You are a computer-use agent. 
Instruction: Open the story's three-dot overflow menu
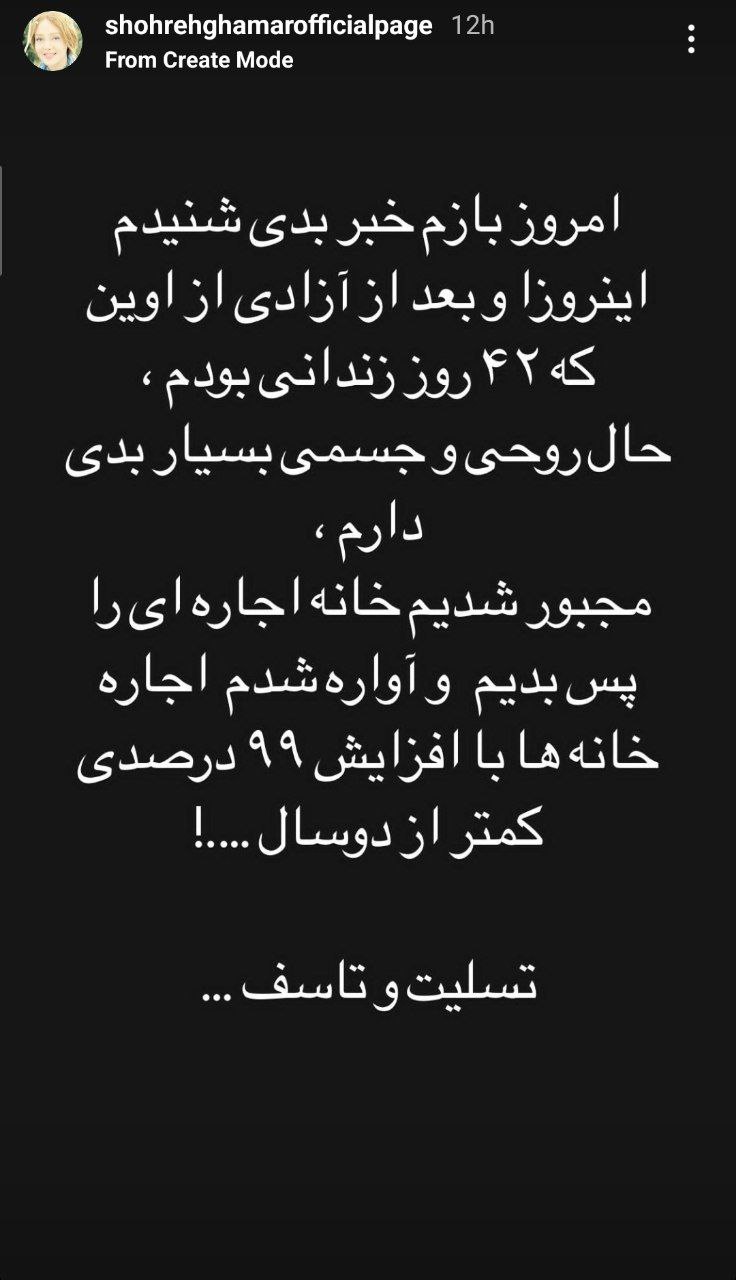[692, 41]
